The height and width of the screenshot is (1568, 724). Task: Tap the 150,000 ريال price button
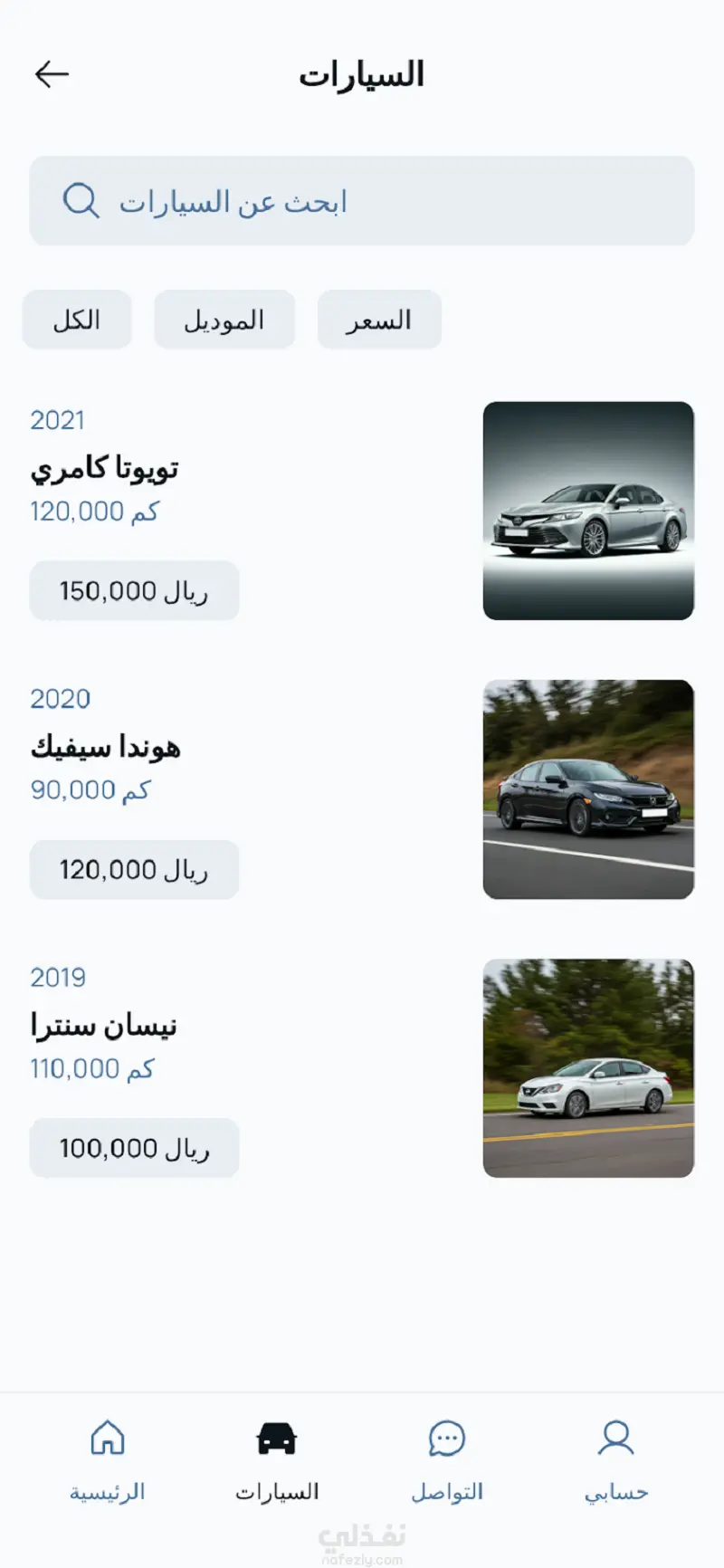(134, 591)
